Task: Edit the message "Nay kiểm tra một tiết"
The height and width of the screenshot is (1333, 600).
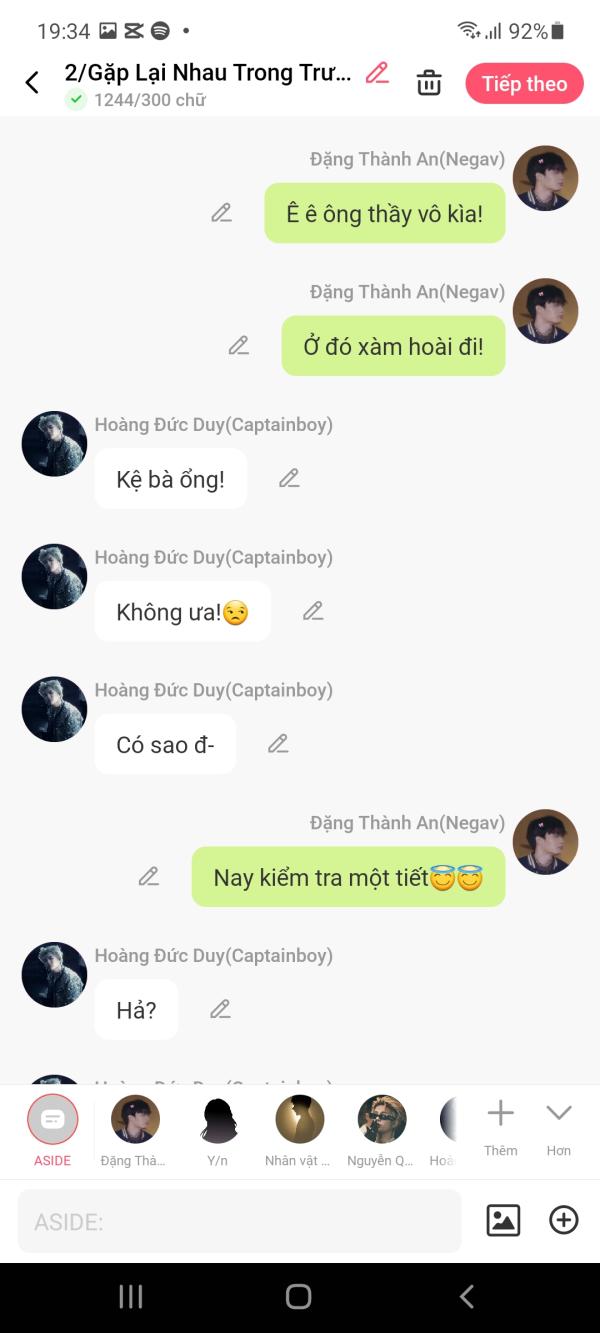Action: click(149, 877)
